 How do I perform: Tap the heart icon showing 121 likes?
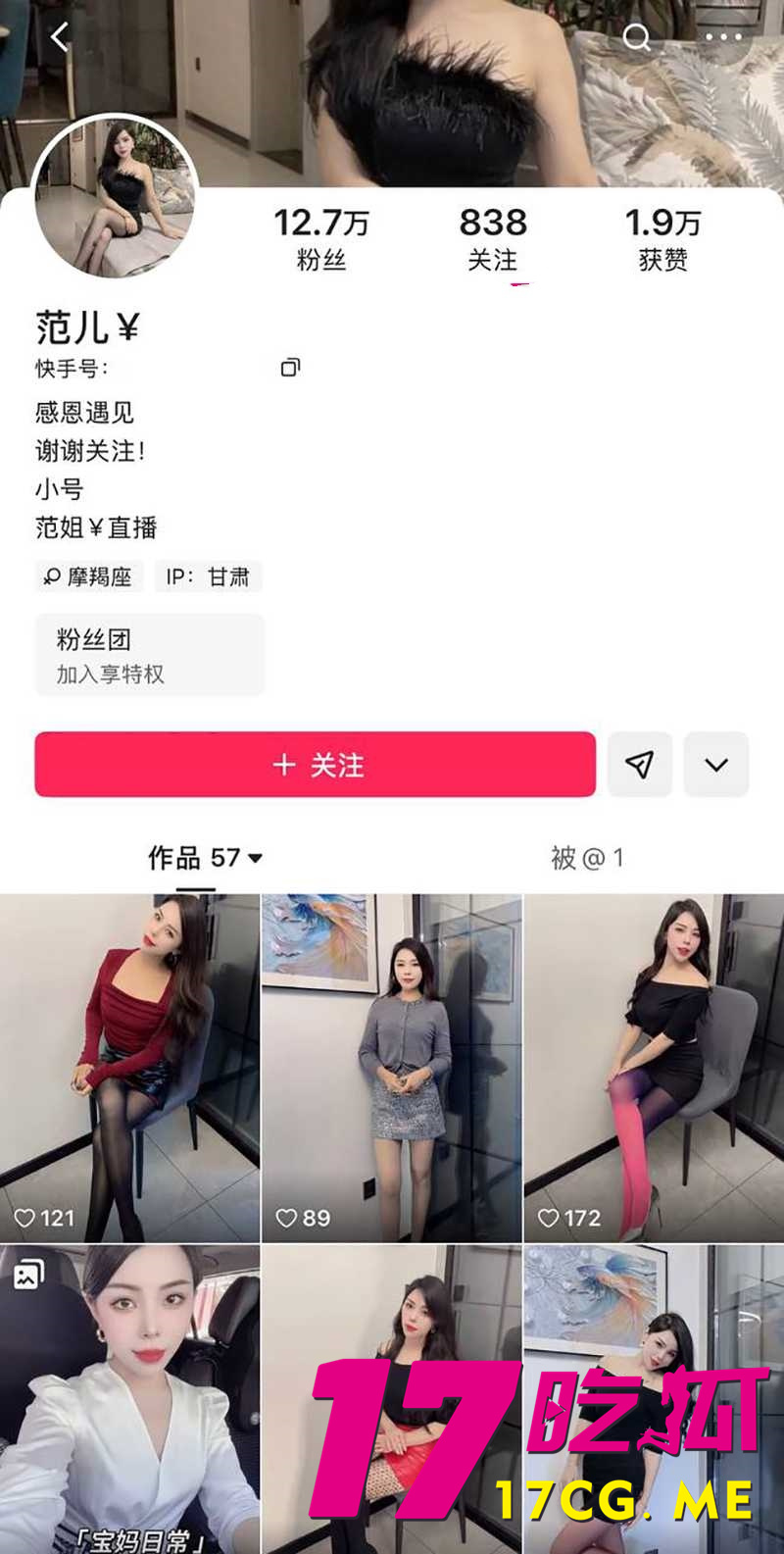[x=24, y=1218]
